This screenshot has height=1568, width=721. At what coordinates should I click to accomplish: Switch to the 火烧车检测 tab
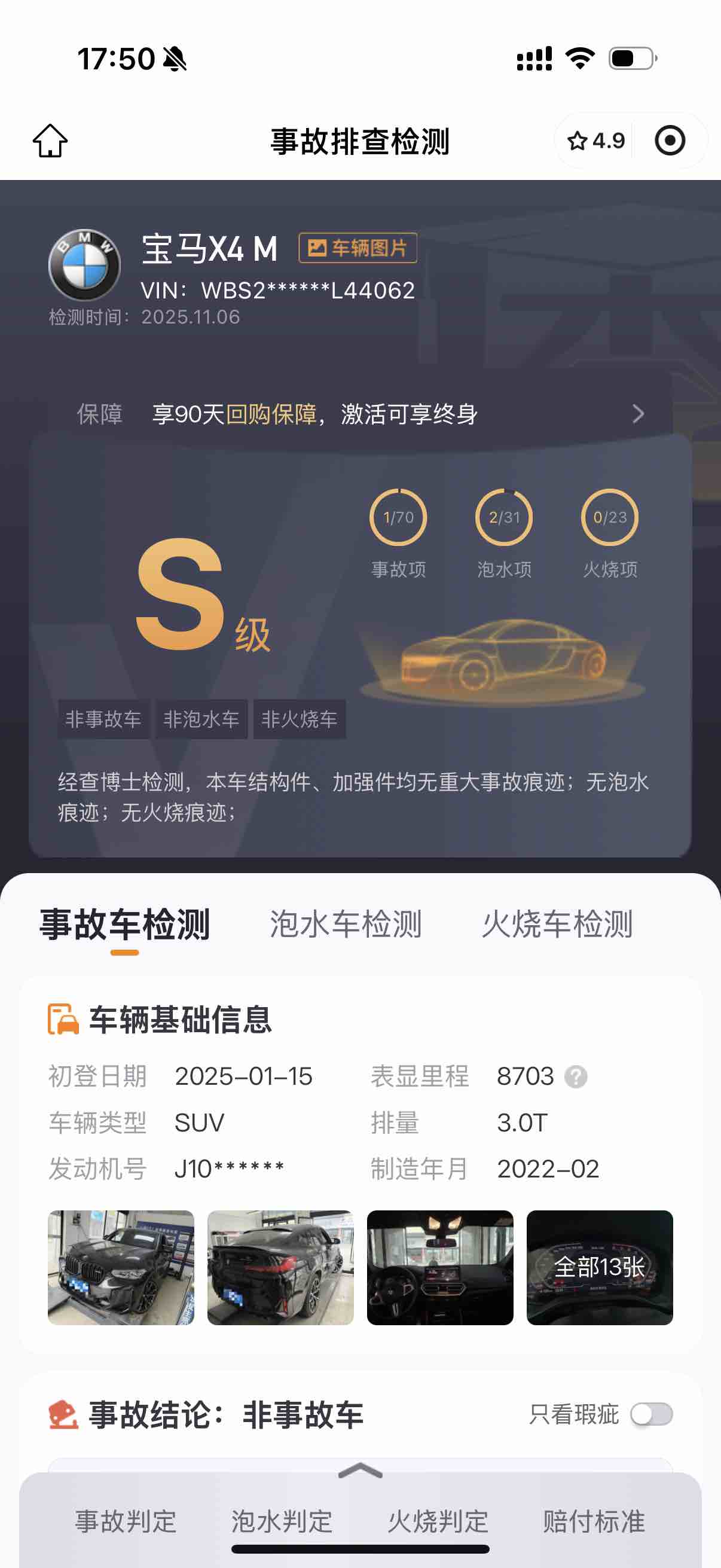tap(557, 924)
